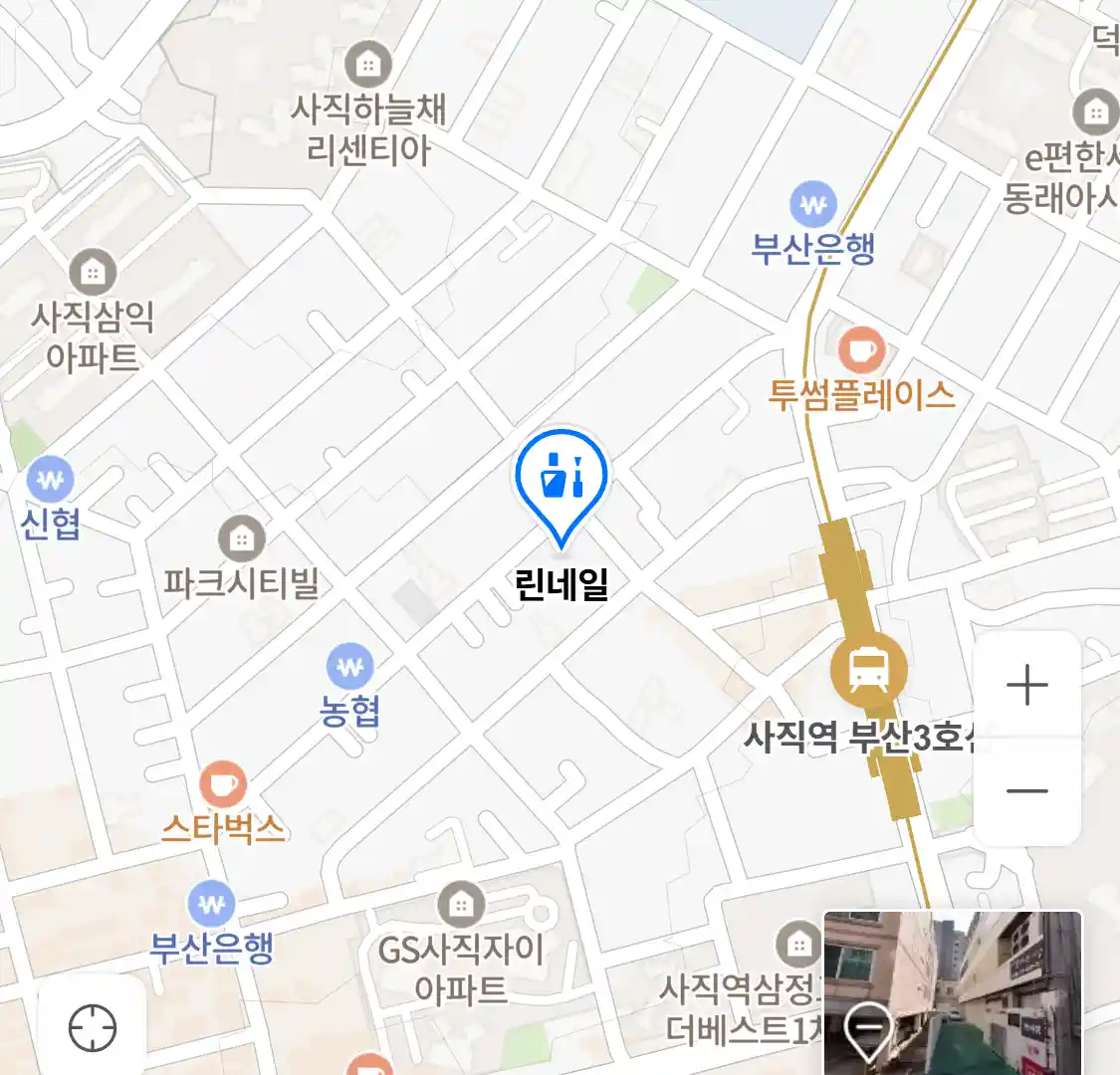The image size is (1120, 1075).
Task: Select the GS사직자이아파트 marker
Action: pos(461,905)
